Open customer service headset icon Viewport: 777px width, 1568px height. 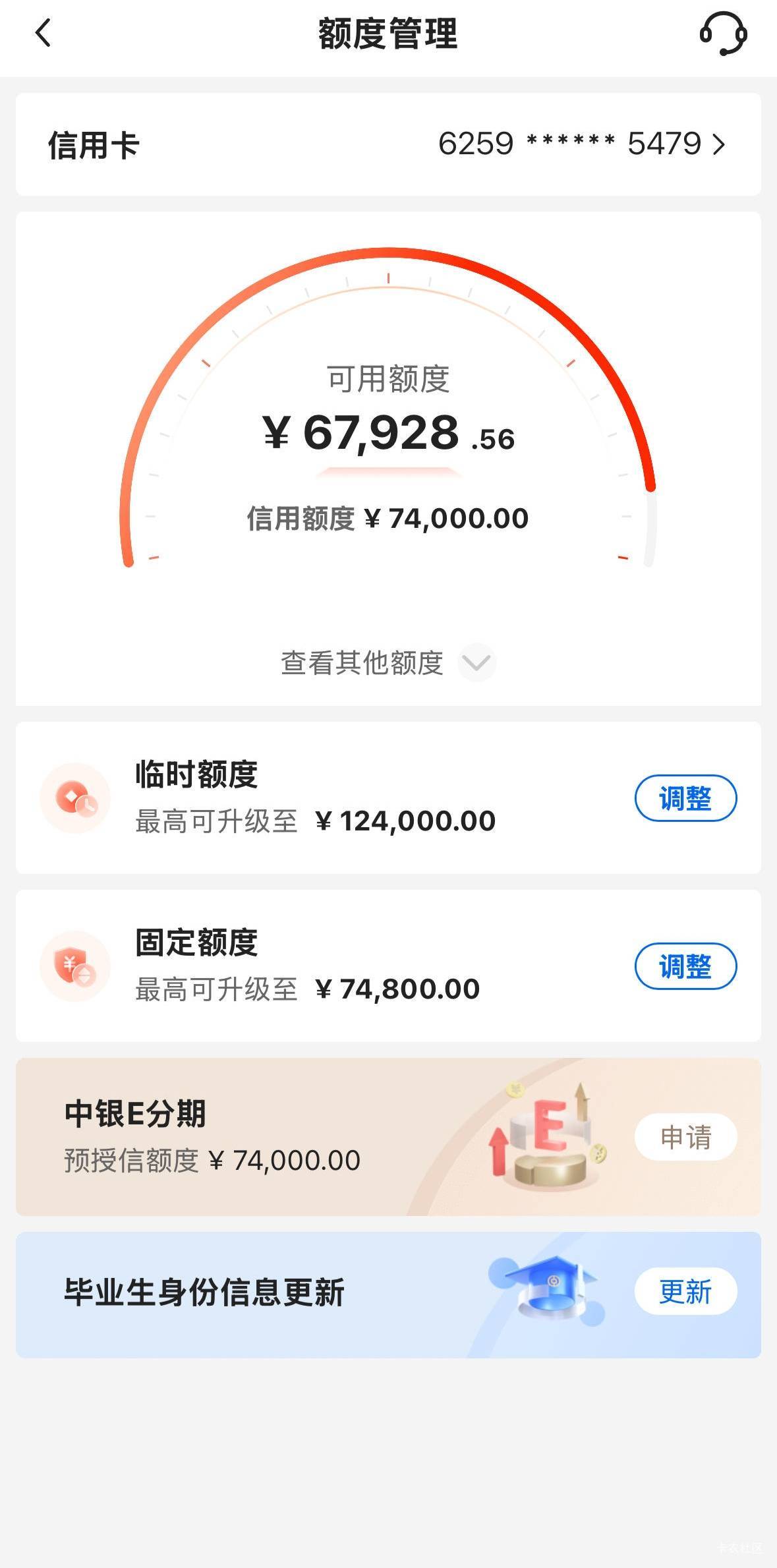point(723,33)
